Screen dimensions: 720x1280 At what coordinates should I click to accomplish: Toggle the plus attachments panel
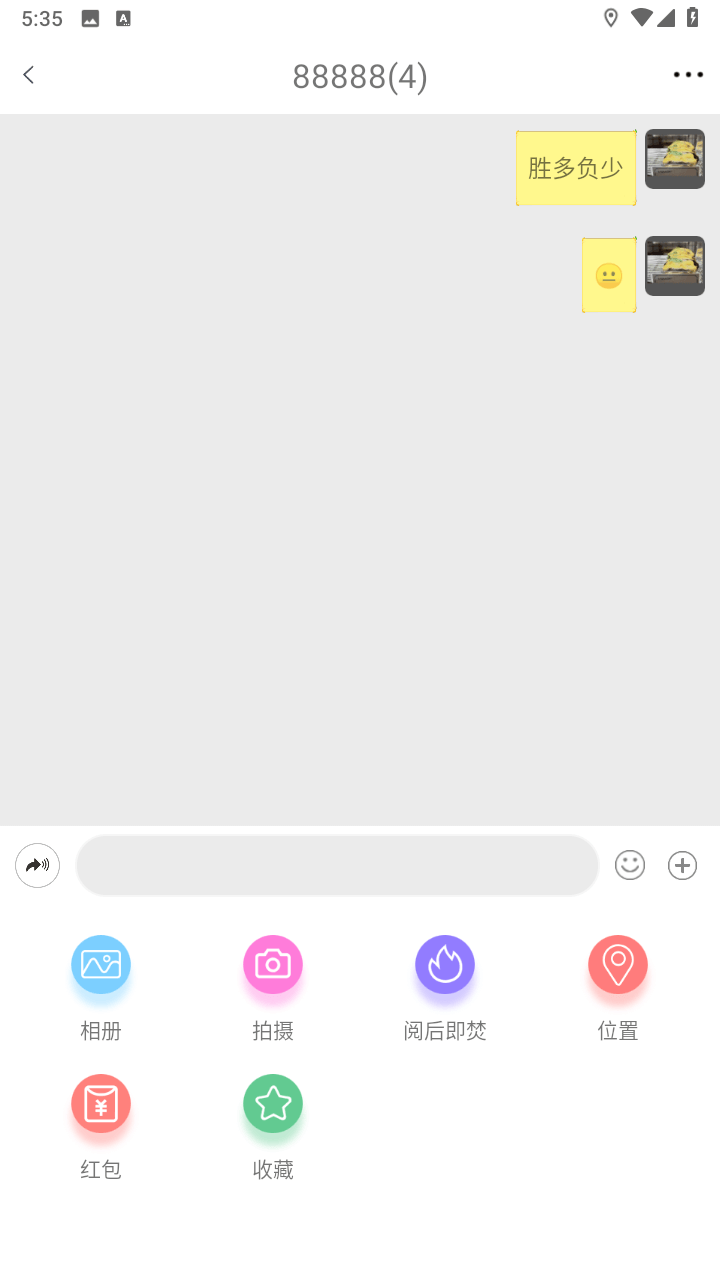[x=682, y=865]
